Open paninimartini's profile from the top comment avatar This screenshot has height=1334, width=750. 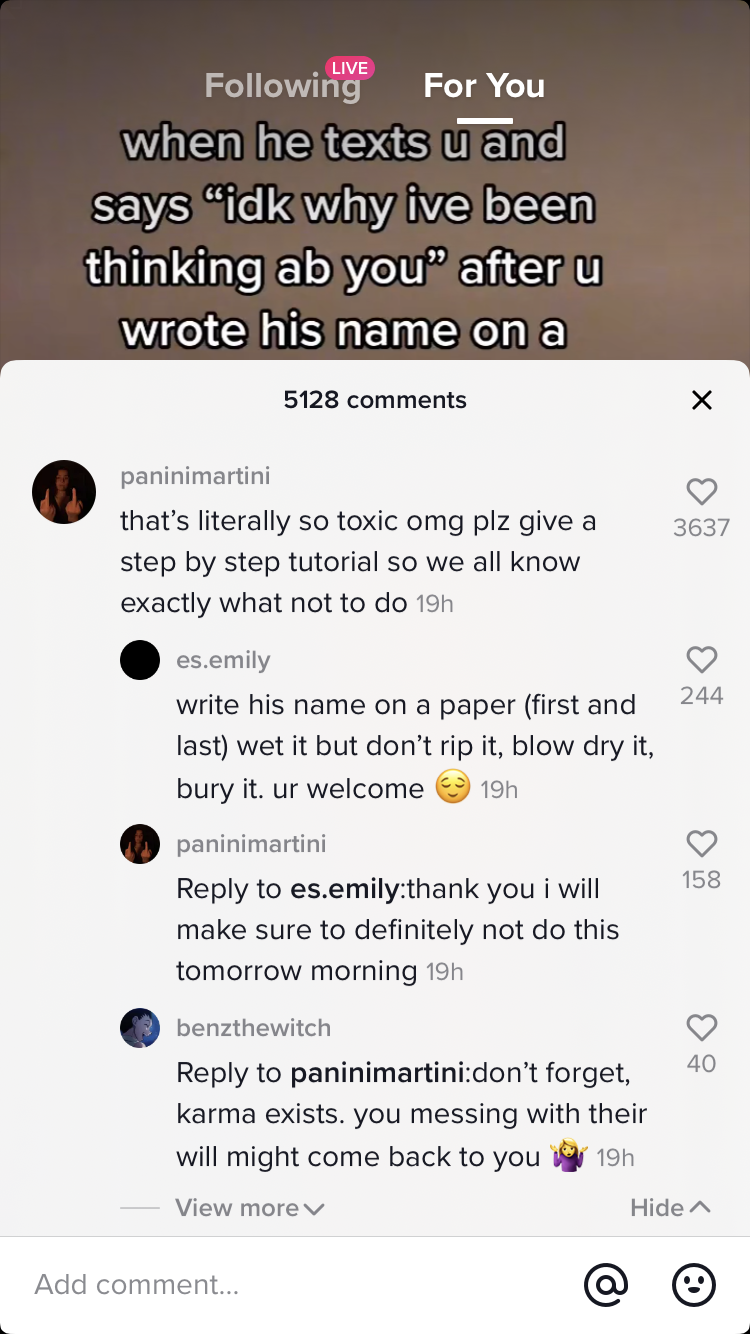[x=64, y=492]
